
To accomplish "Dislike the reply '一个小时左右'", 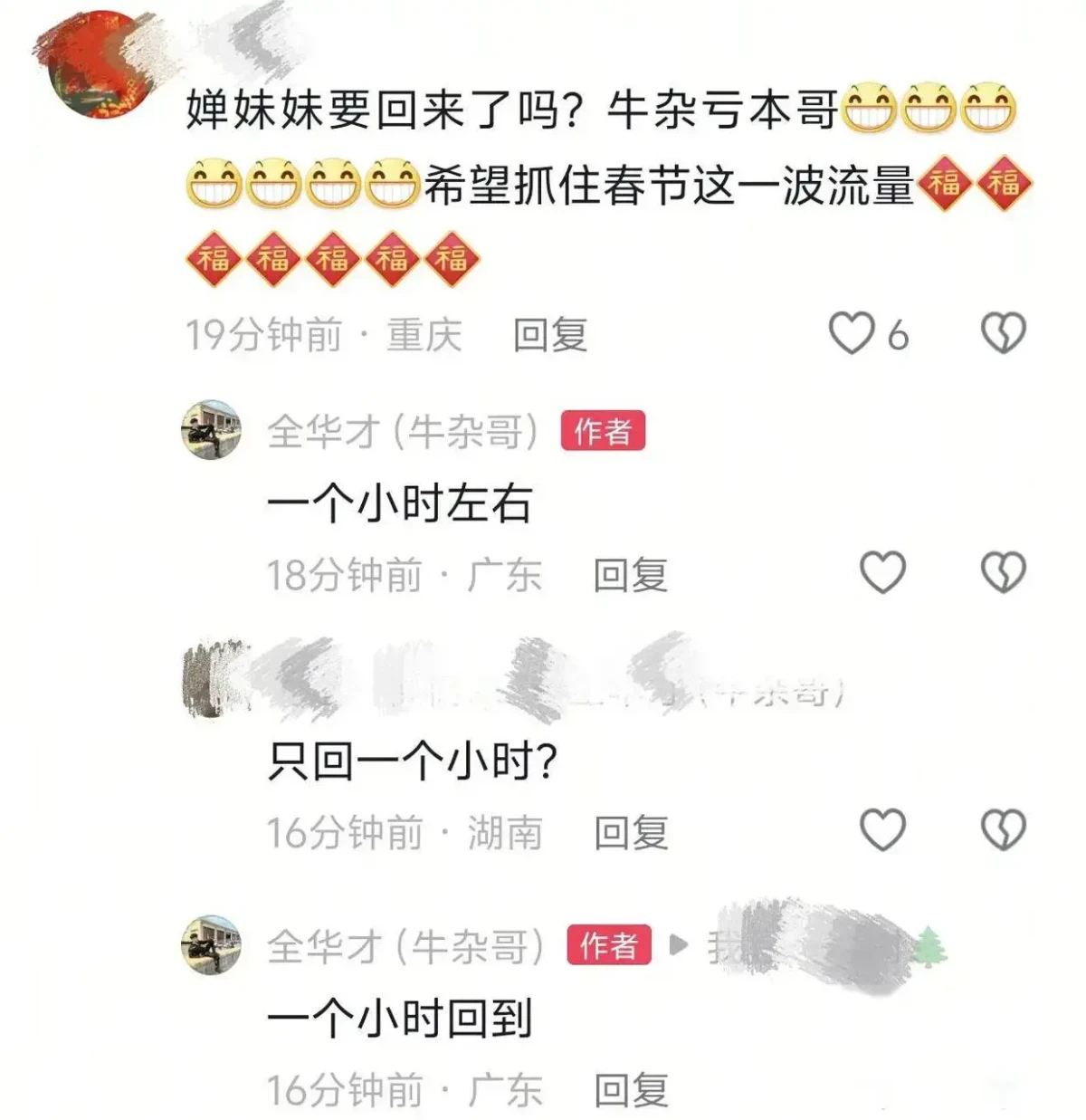I will tap(1004, 573).
